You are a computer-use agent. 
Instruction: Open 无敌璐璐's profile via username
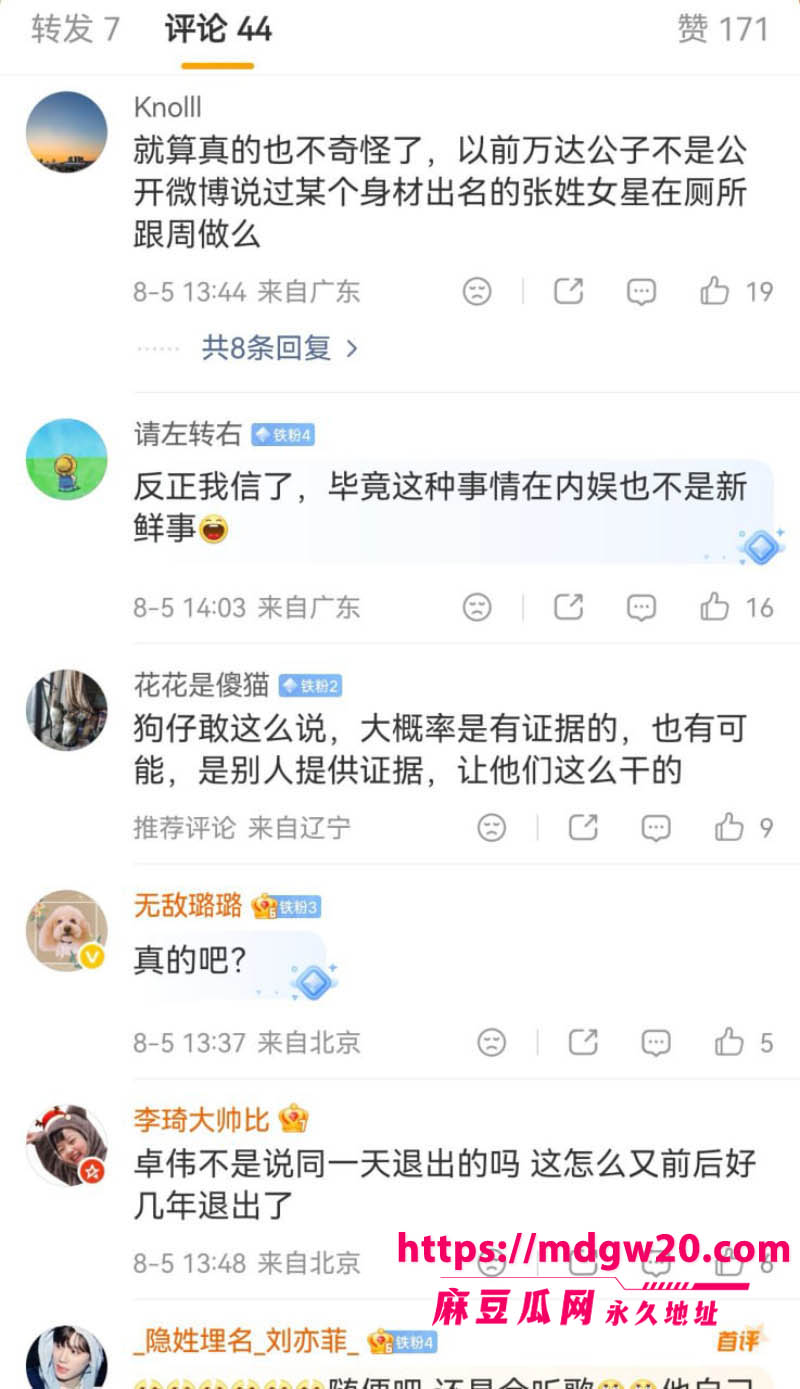click(188, 906)
